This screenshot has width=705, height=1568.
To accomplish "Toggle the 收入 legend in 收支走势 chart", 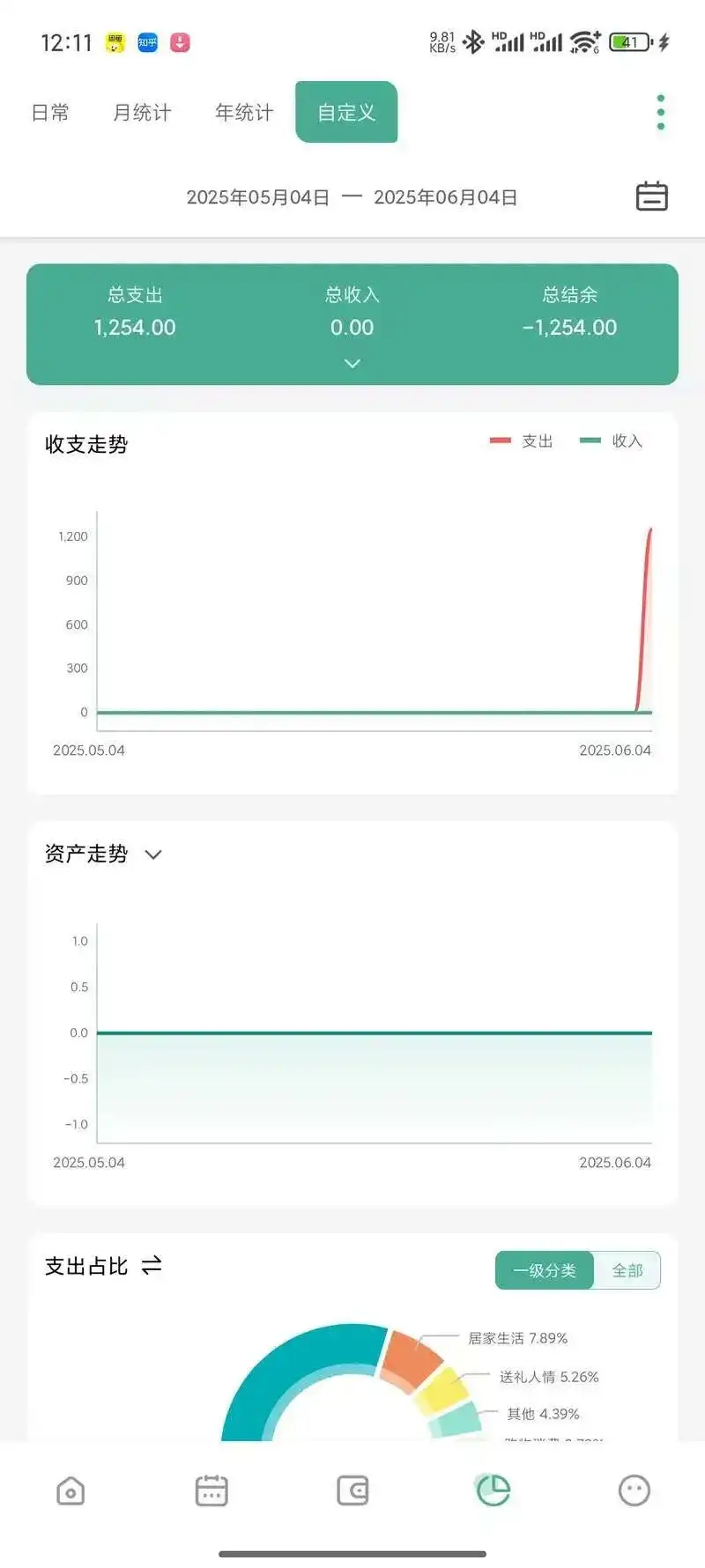I will pos(612,440).
